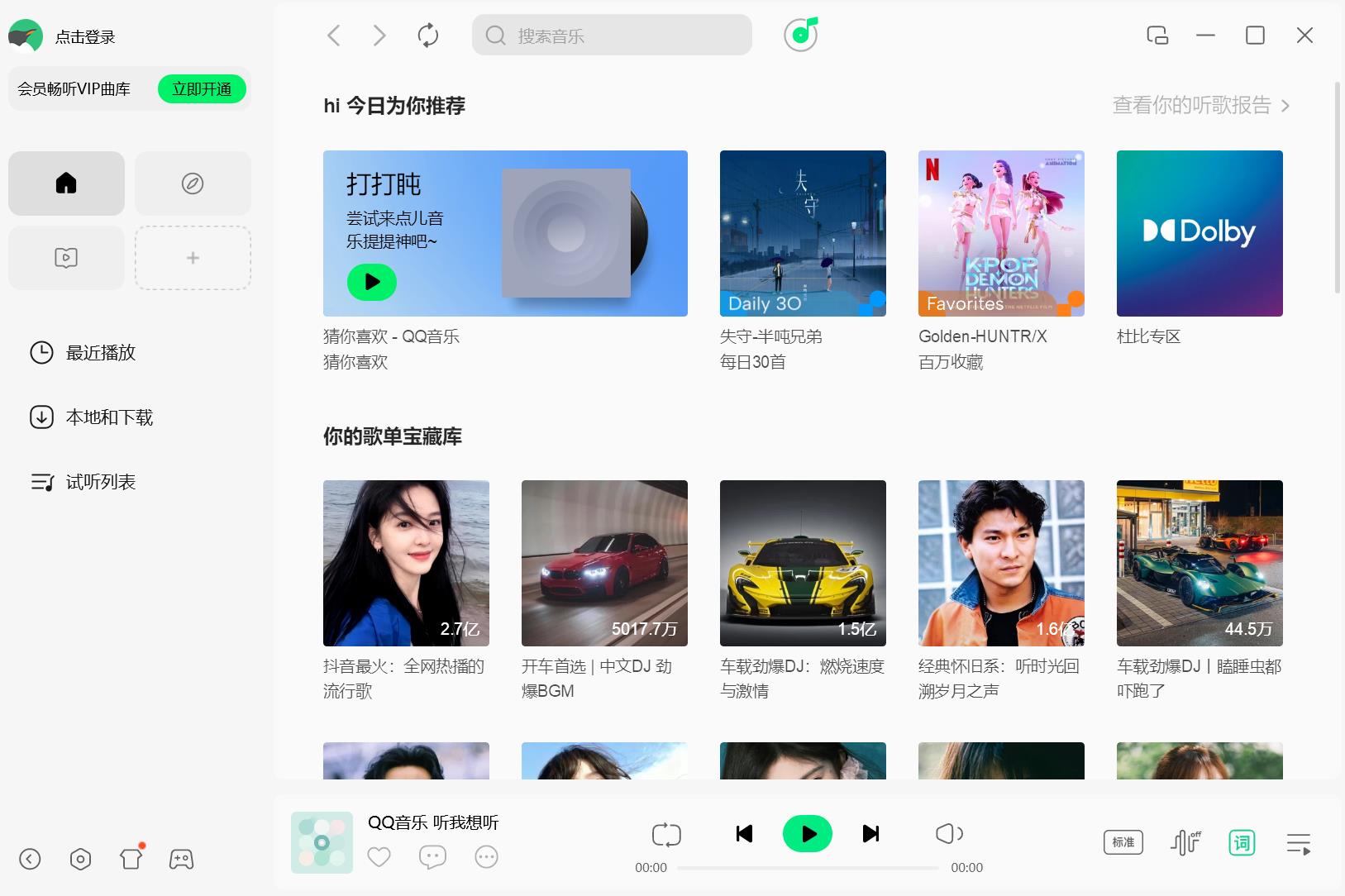Open the 搜索音乐 search box
The width and height of the screenshot is (1345, 896).
(612, 36)
